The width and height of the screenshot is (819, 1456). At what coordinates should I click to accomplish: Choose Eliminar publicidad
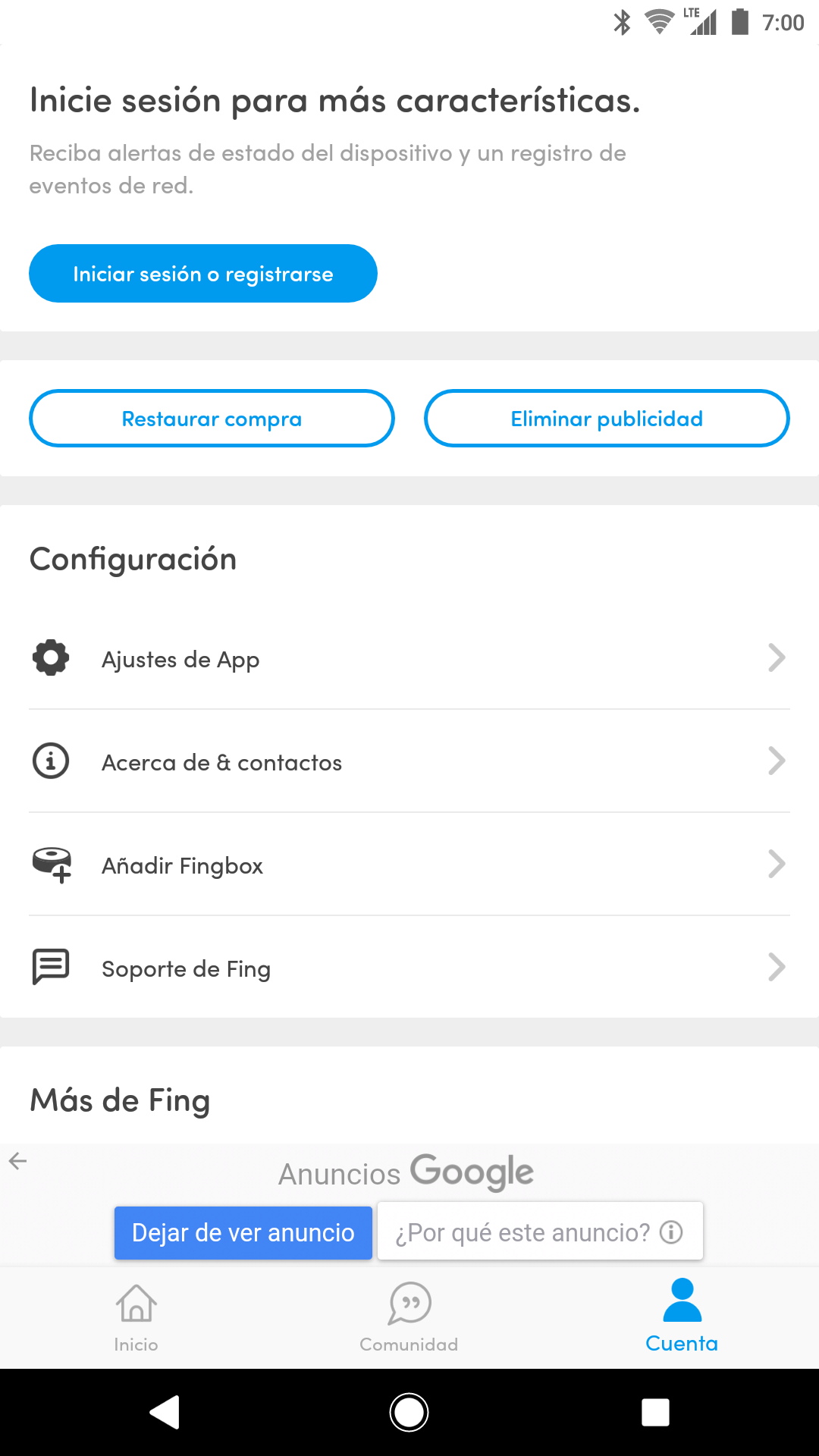[x=607, y=419]
